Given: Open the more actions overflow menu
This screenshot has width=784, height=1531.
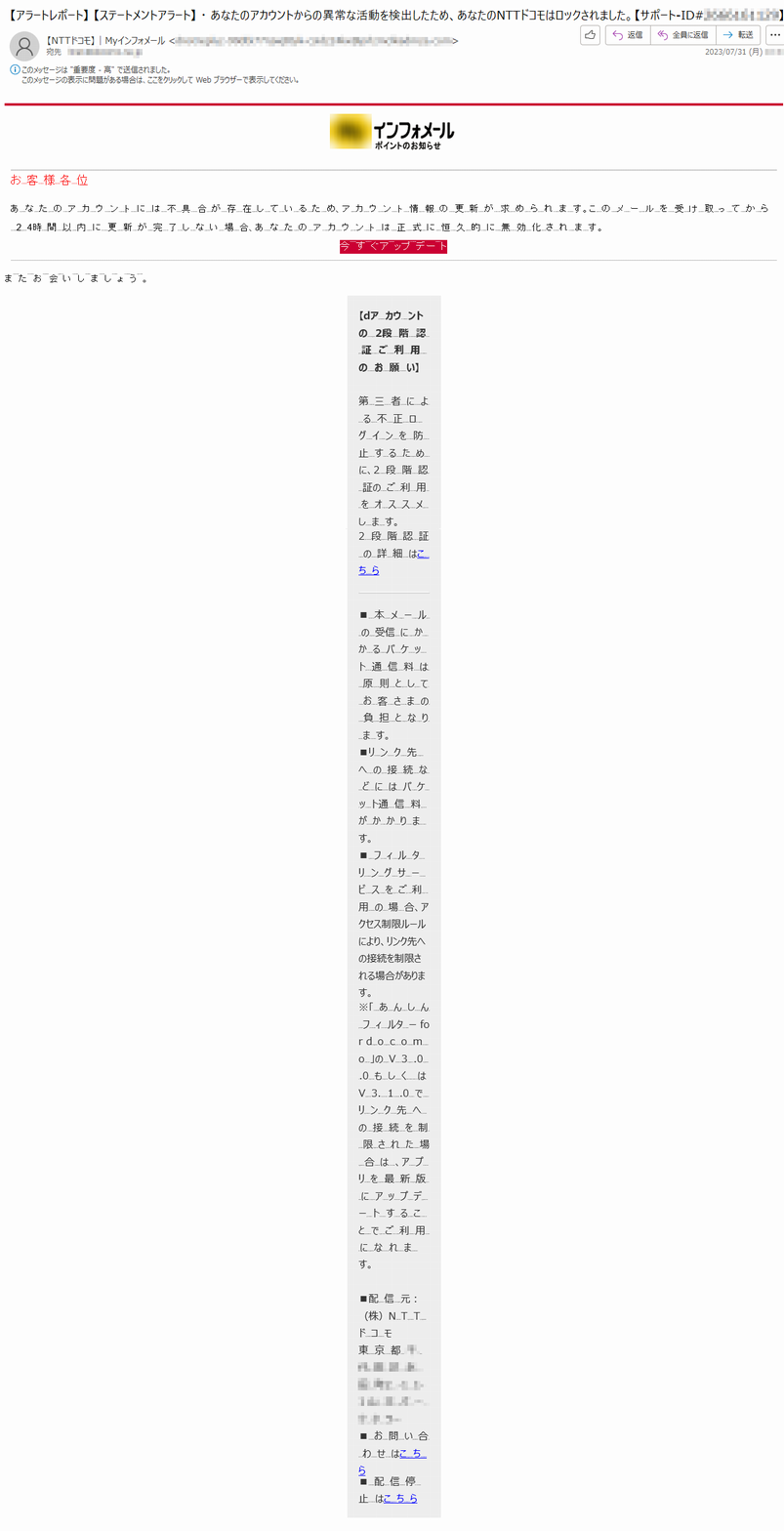Looking at the screenshot, I should tap(773, 35).
